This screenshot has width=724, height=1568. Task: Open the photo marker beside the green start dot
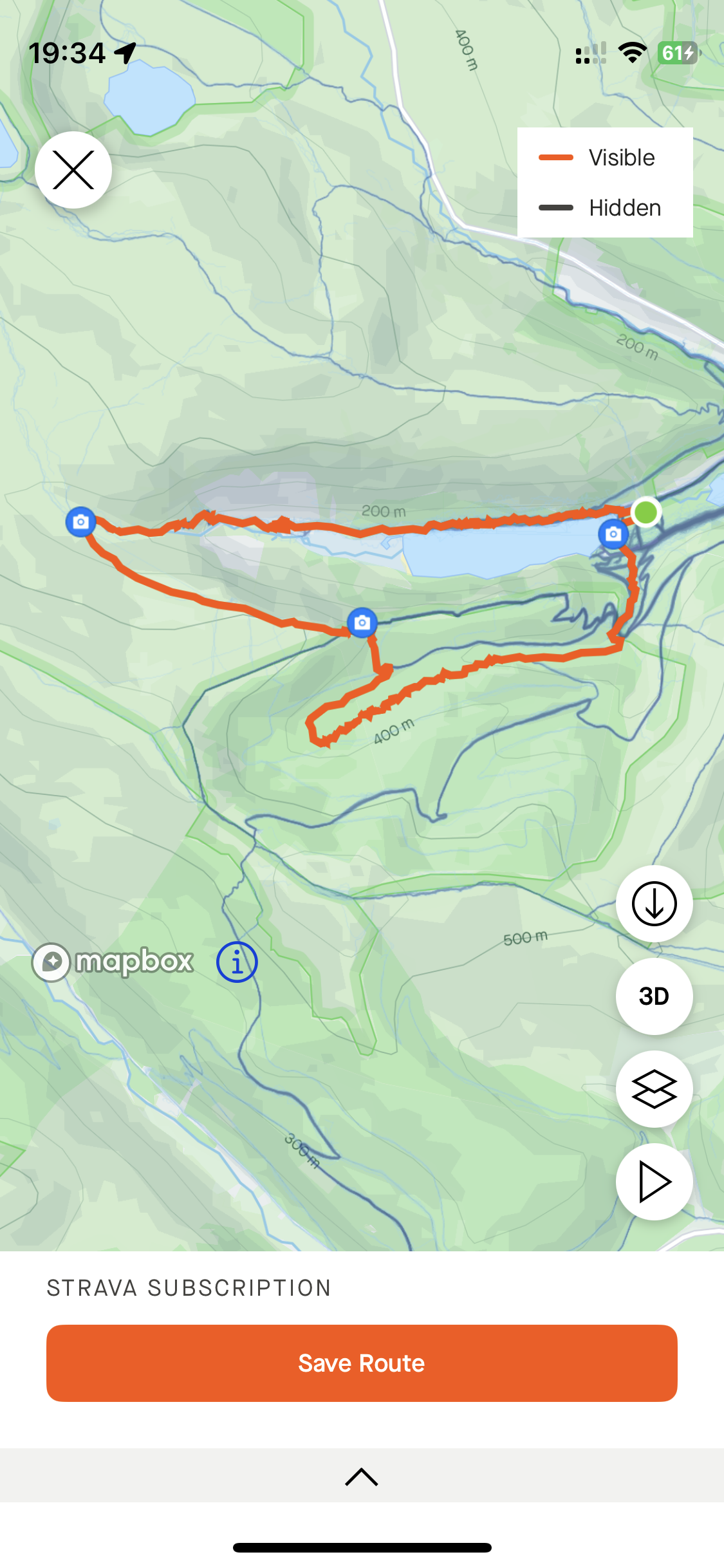(613, 534)
